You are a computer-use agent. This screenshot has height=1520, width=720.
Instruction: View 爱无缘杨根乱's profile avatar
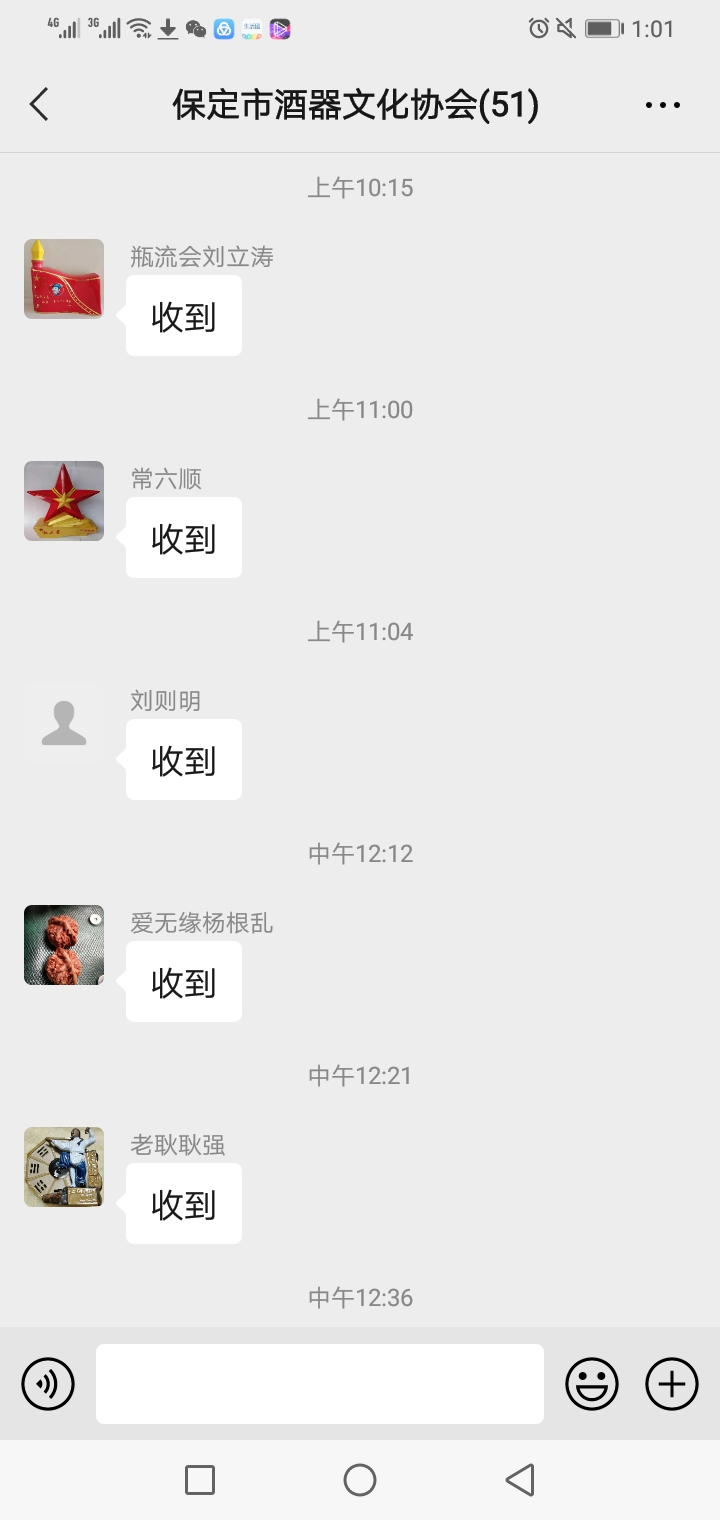(x=64, y=945)
